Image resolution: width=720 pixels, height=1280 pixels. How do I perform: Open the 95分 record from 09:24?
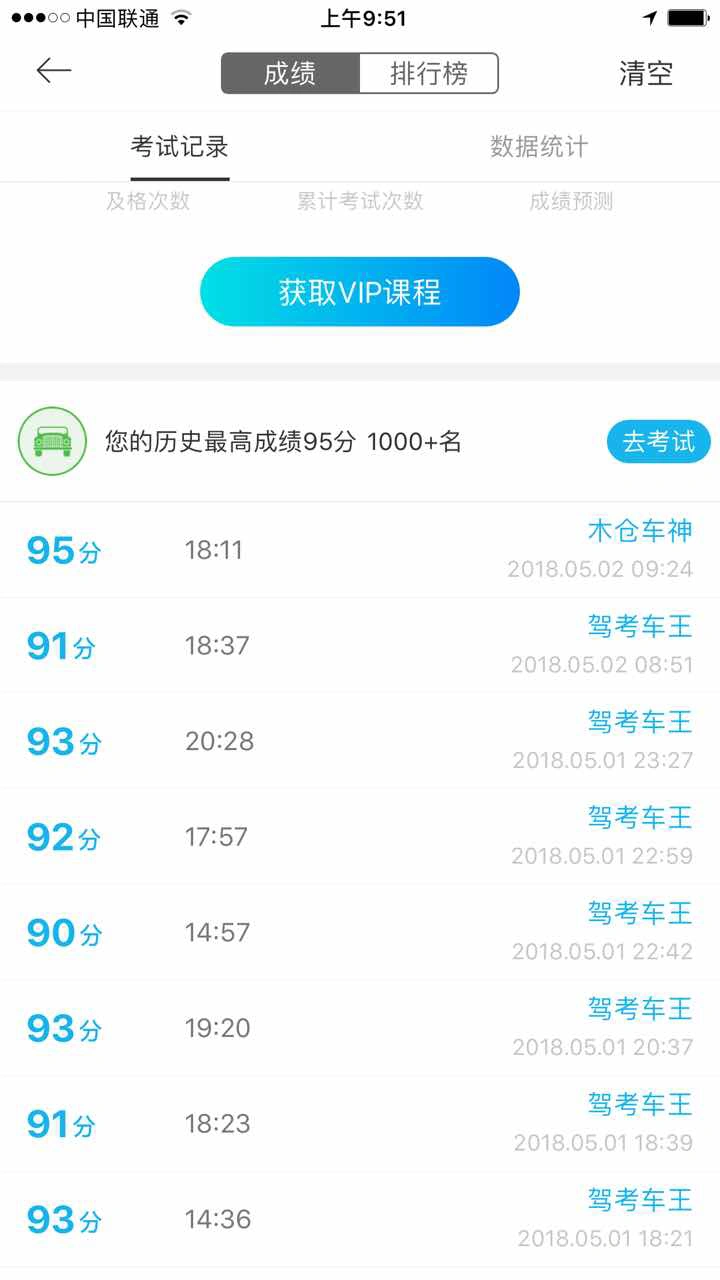[360, 550]
